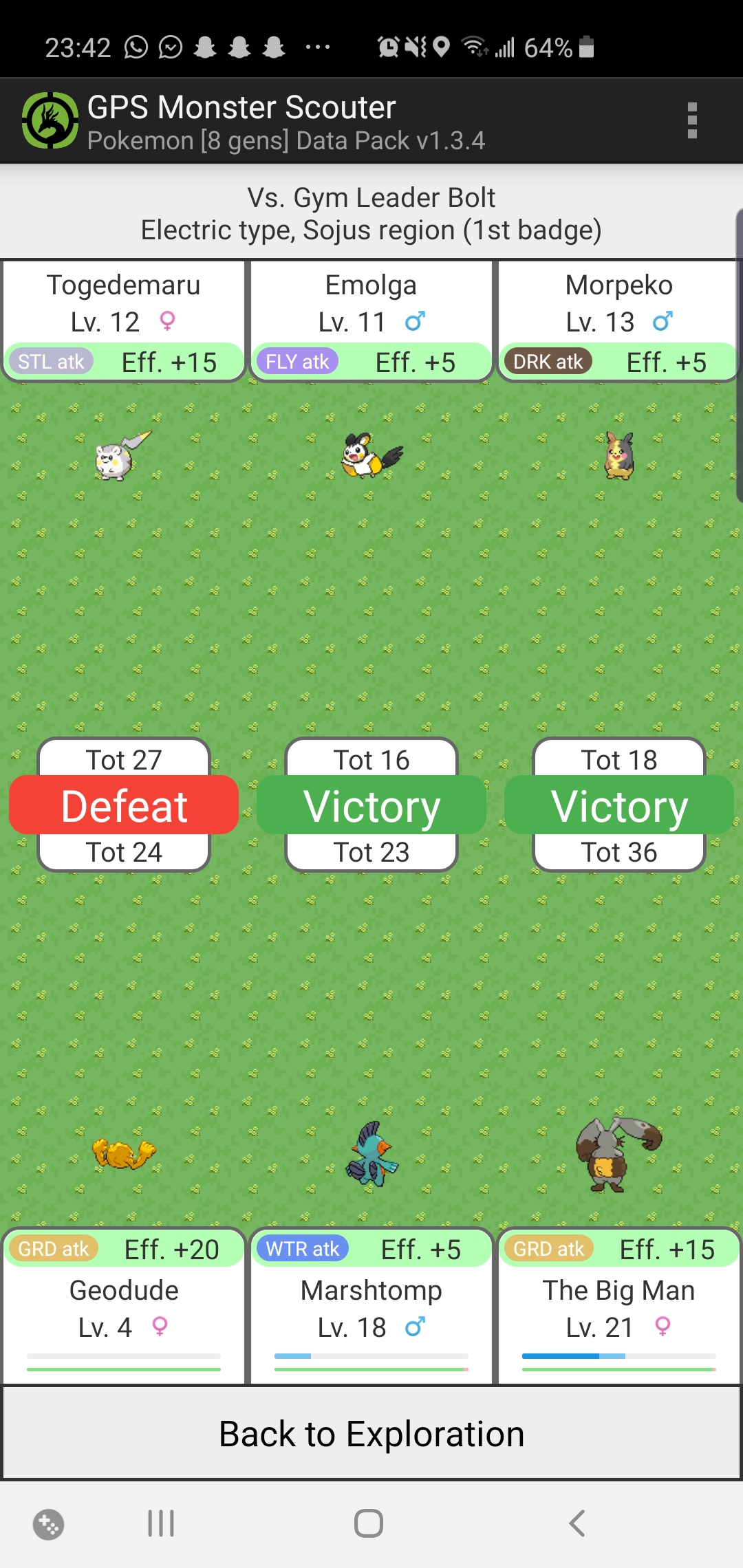This screenshot has height=1568, width=743.
Task: Open Emolga's opponent card
Action: tap(371, 320)
